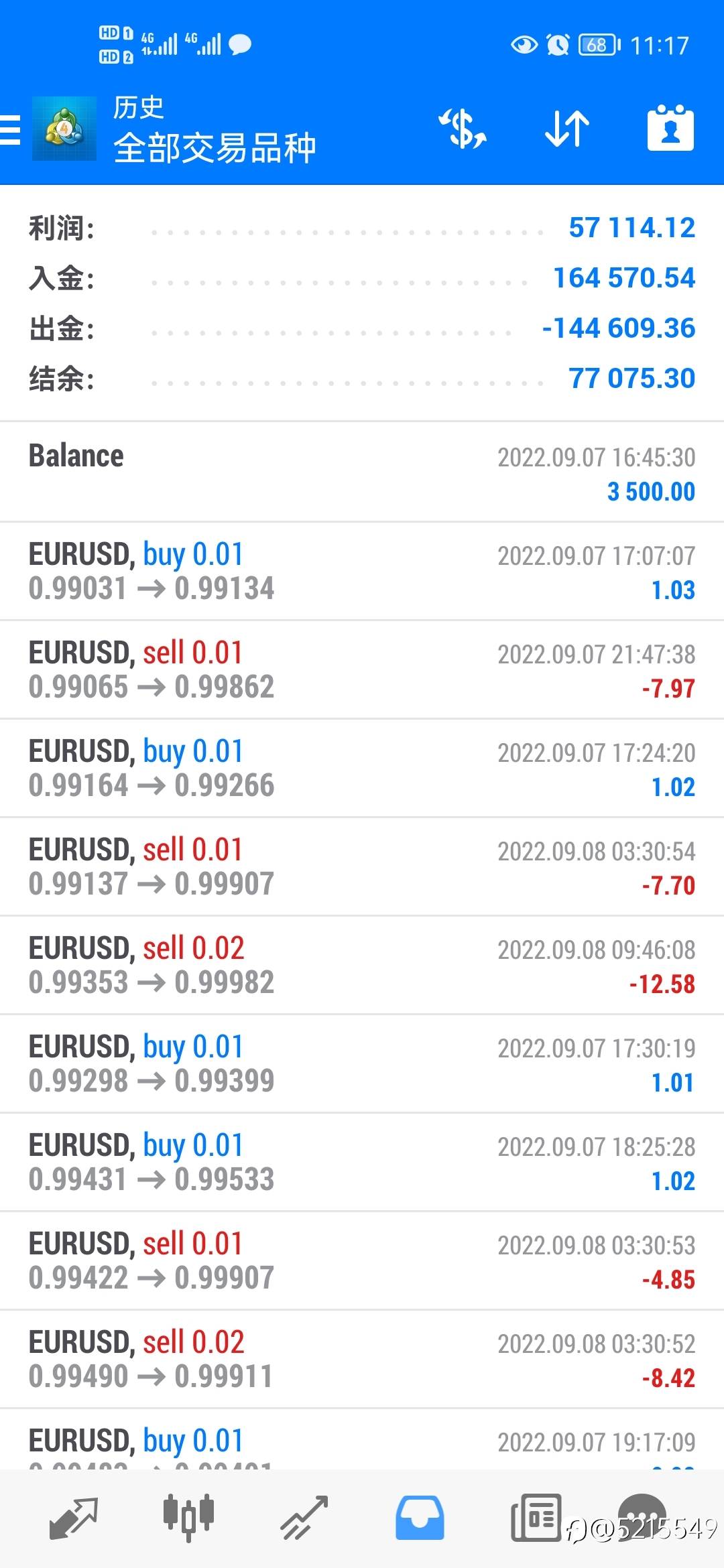Open EURUSD sell trade with -4.85 loss

click(362, 1260)
